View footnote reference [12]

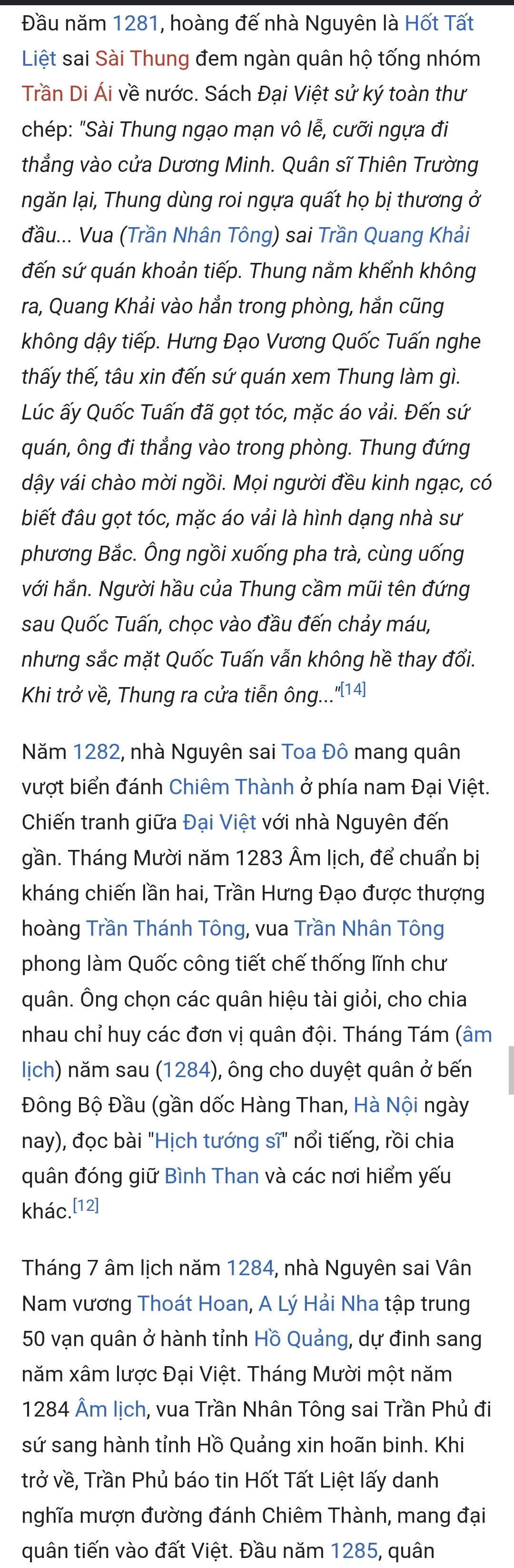pos(85,1205)
